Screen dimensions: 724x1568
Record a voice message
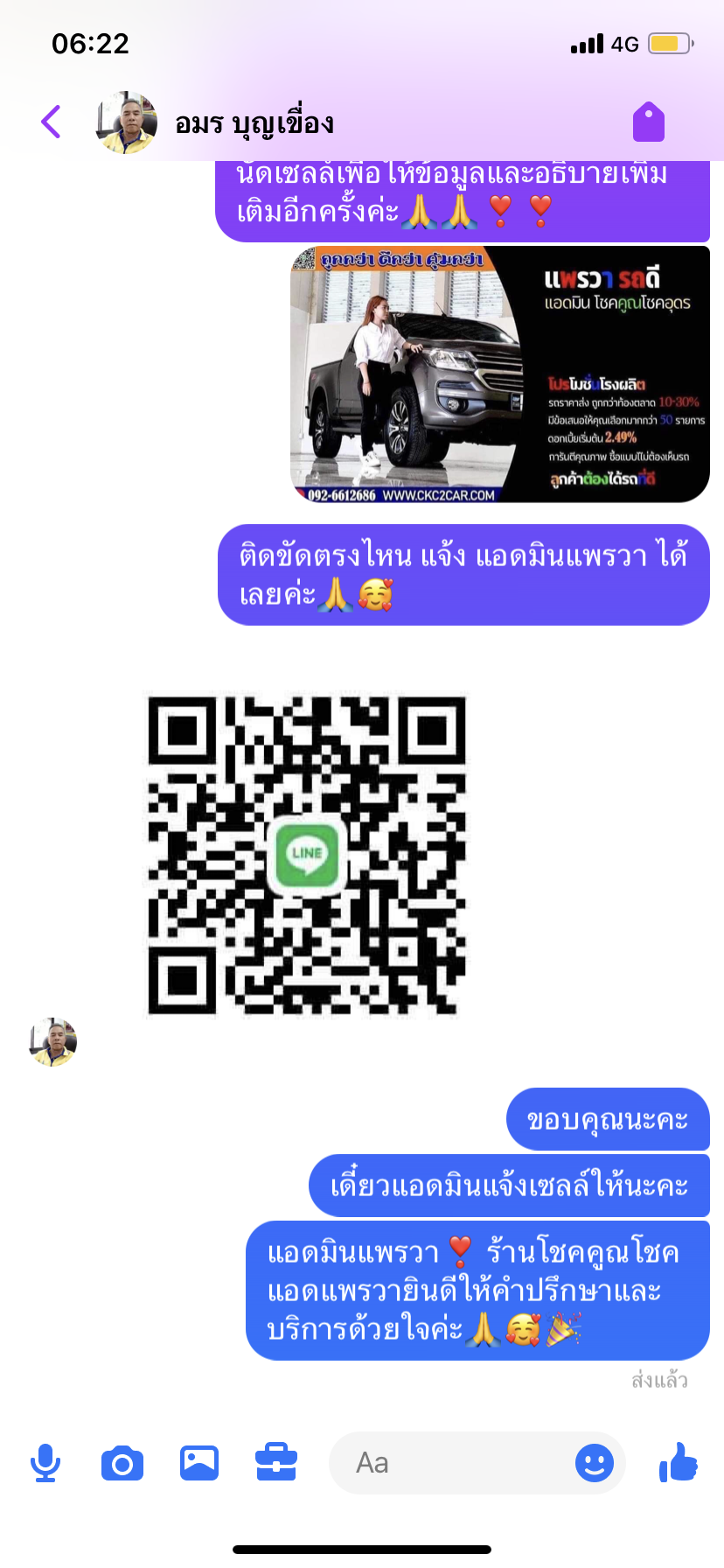click(x=45, y=1463)
